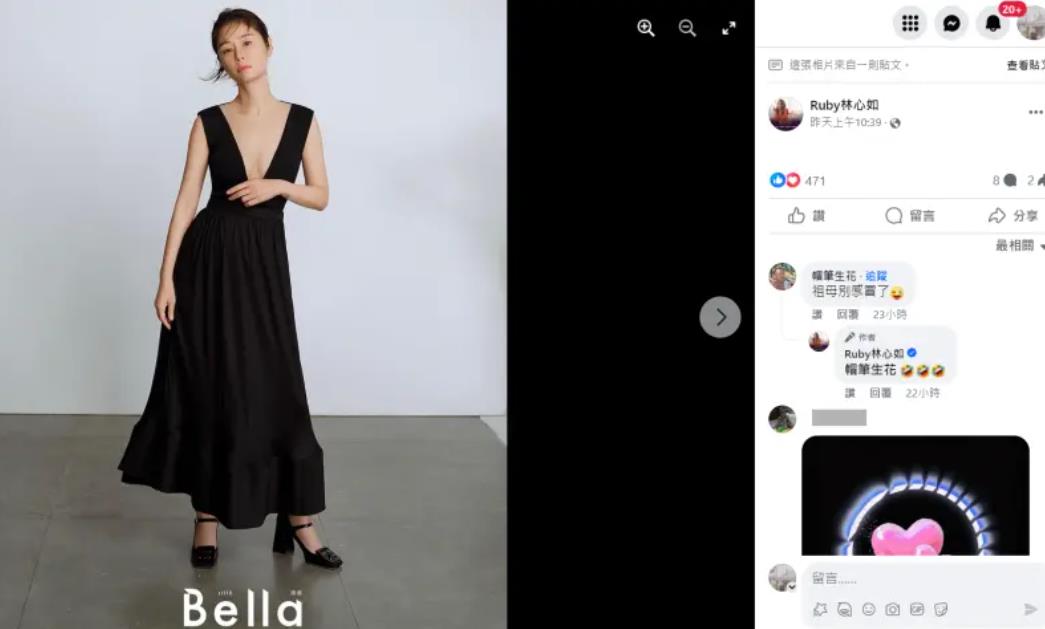Tap 查看貼文 to view the post
This screenshot has height=629, width=1045.
(x=1024, y=65)
